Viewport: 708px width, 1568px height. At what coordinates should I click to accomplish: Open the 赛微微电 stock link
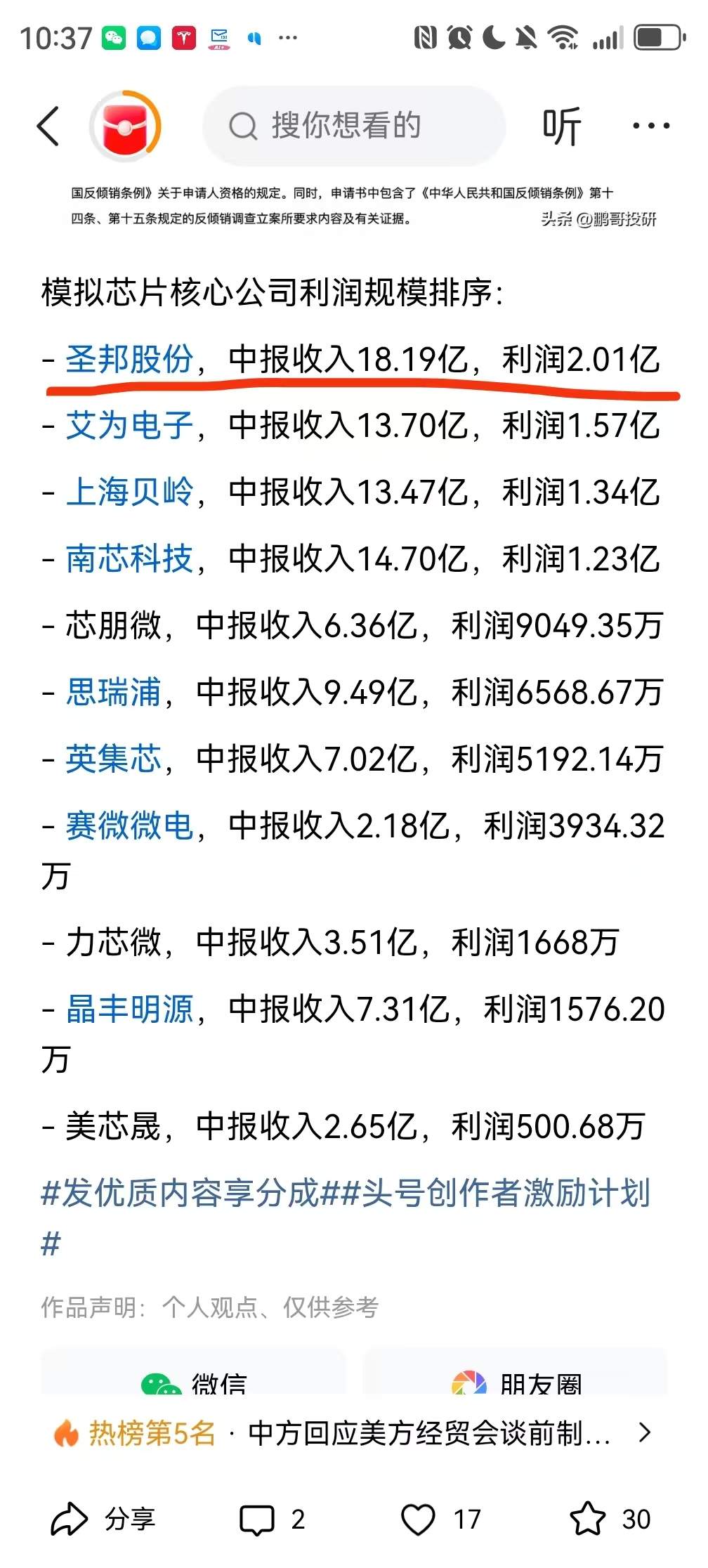[x=129, y=825]
